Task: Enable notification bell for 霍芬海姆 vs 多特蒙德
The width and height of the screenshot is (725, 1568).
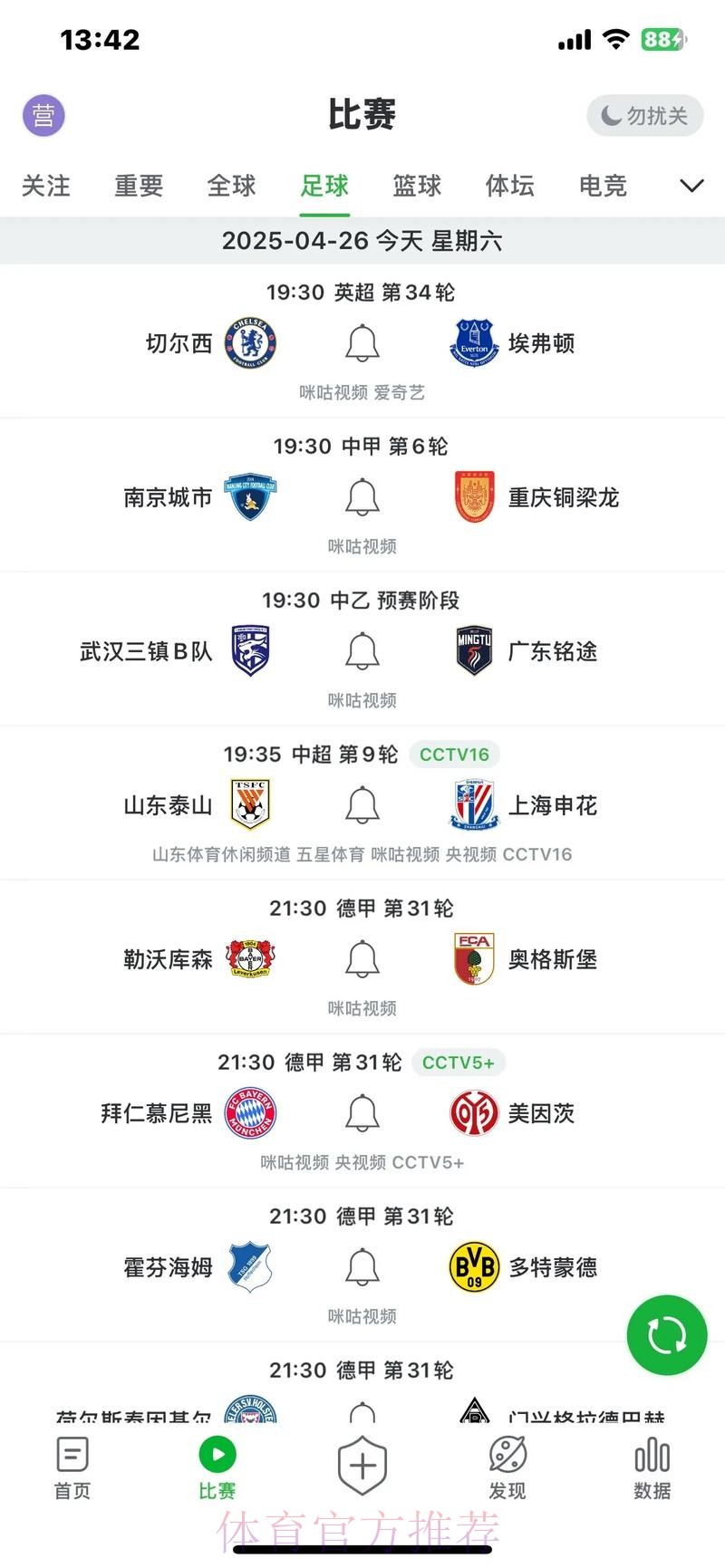Action: point(362,1267)
